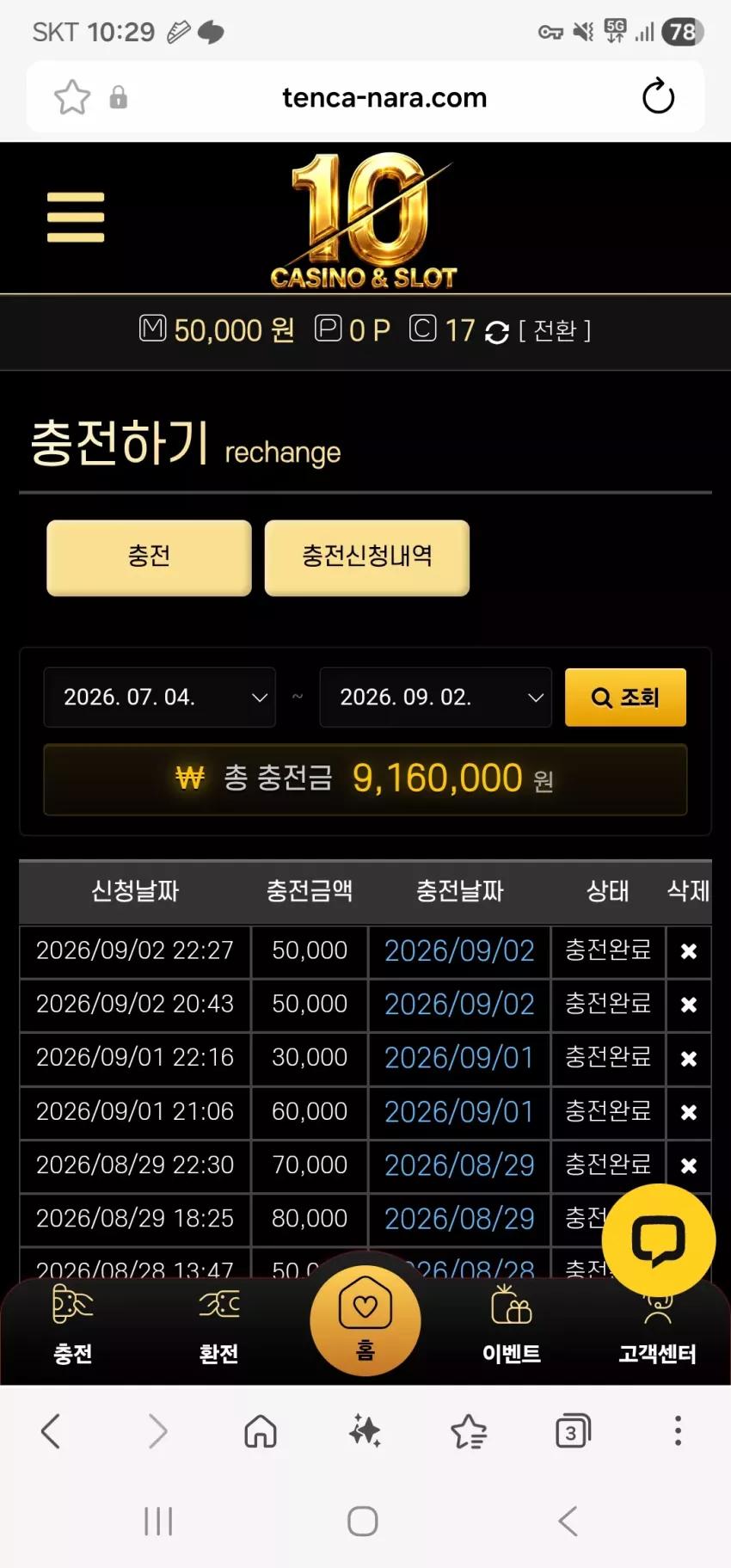Expand the end date 2026. 09. 02. picker

435,698
